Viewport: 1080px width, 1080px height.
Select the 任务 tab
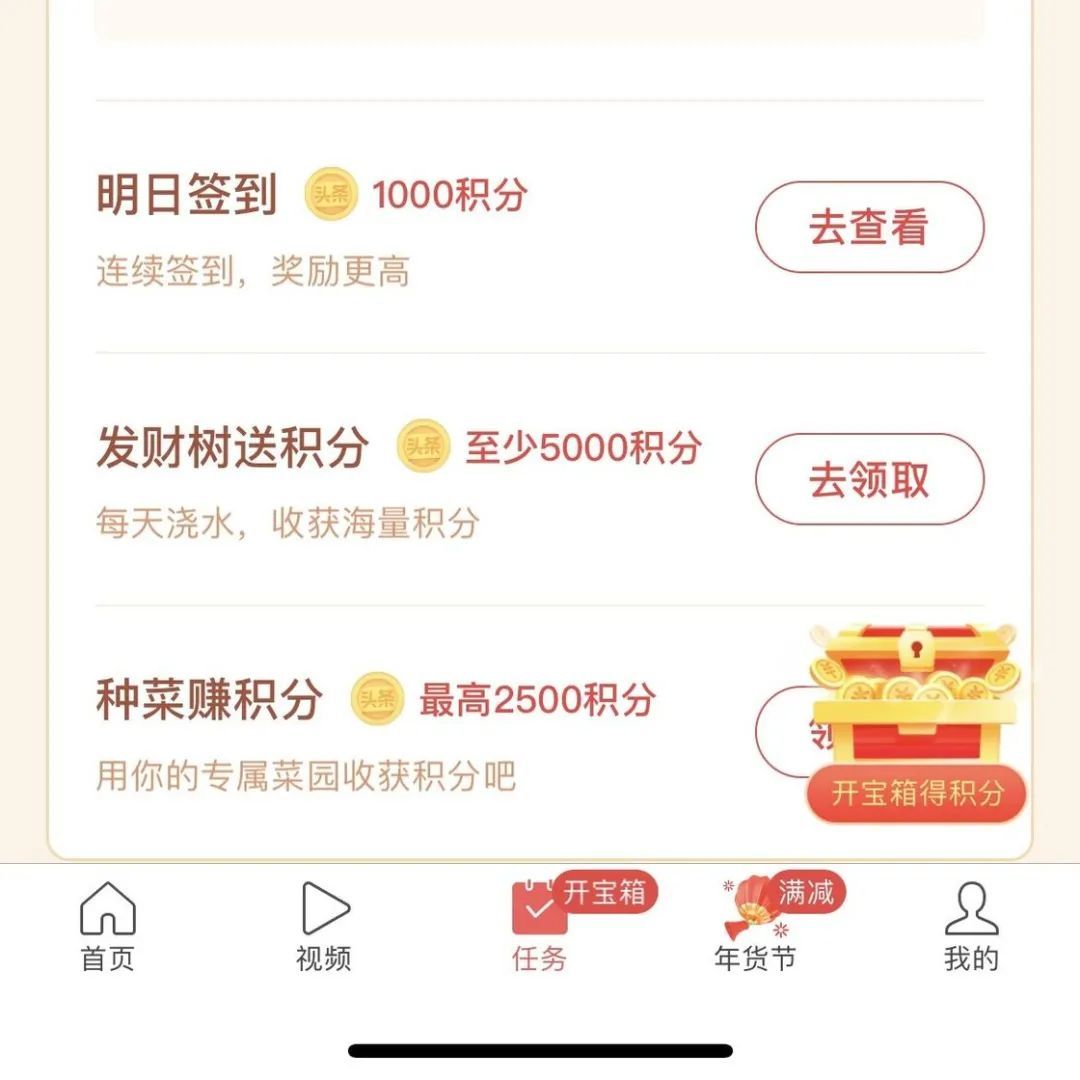(x=540, y=925)
